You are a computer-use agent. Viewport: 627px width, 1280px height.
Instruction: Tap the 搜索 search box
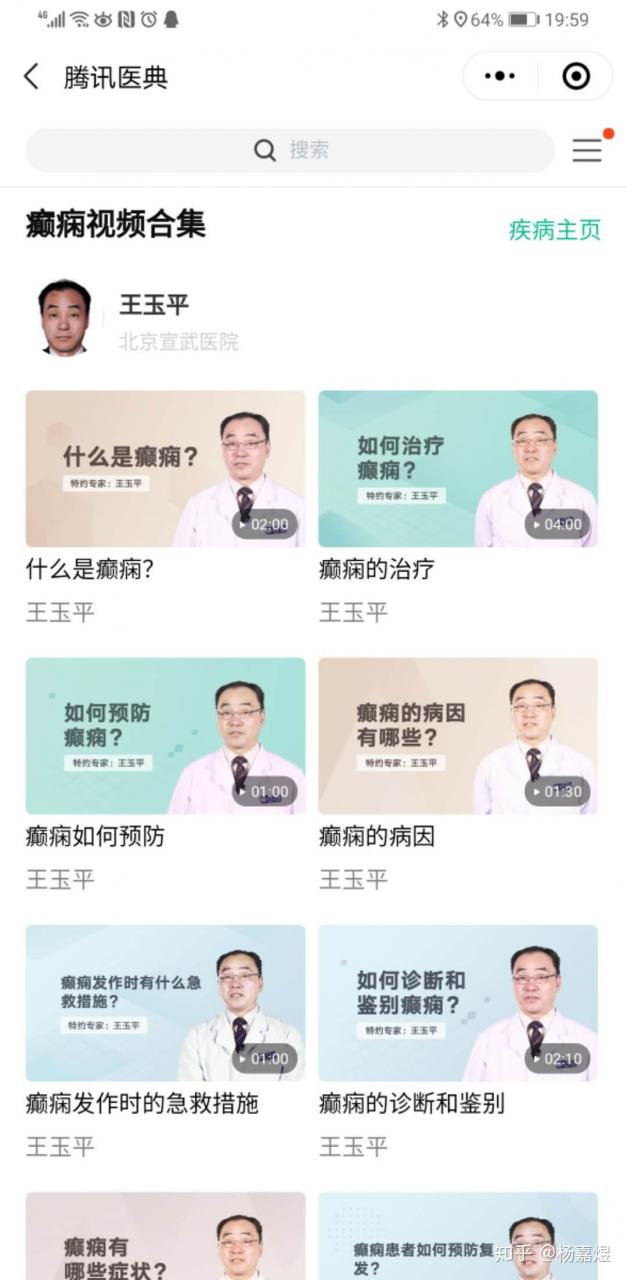[290, 150]
